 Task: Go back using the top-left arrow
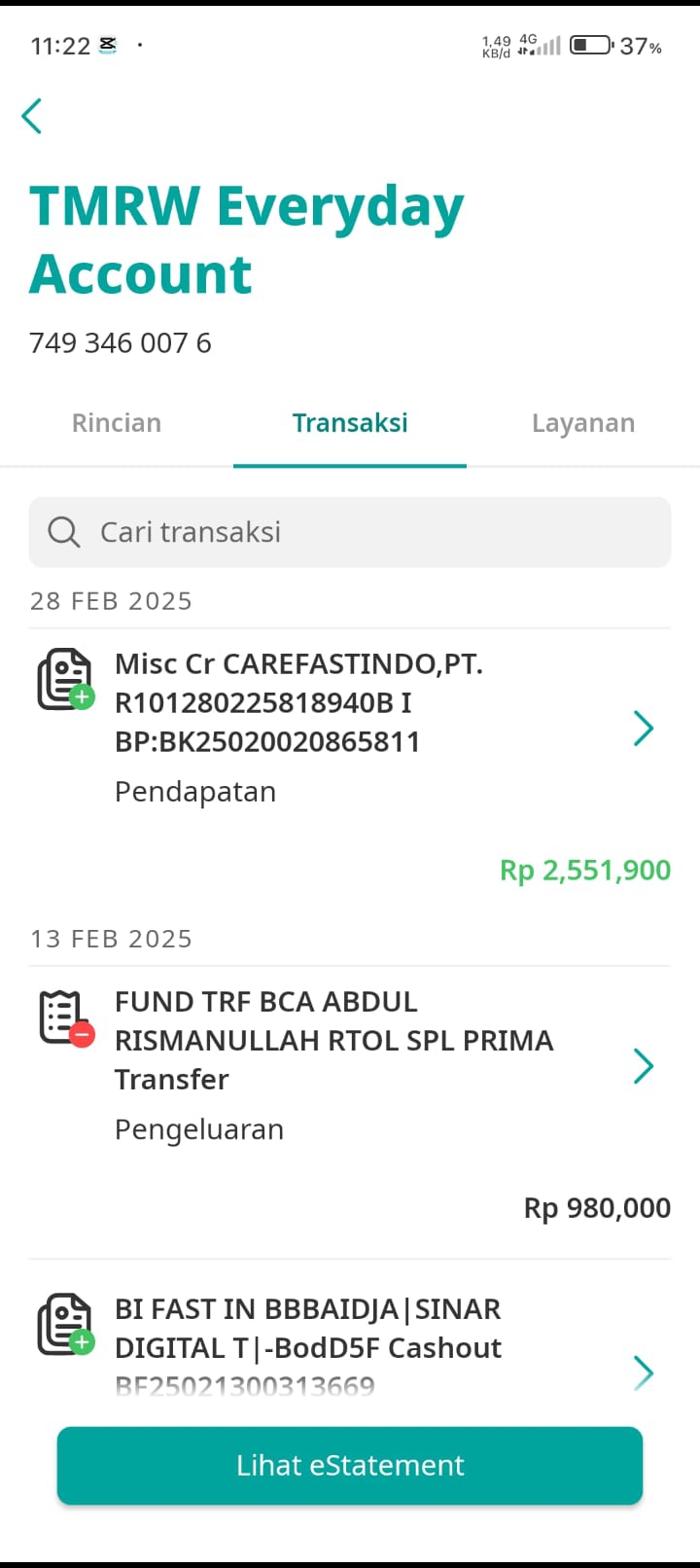pos(32,116)
